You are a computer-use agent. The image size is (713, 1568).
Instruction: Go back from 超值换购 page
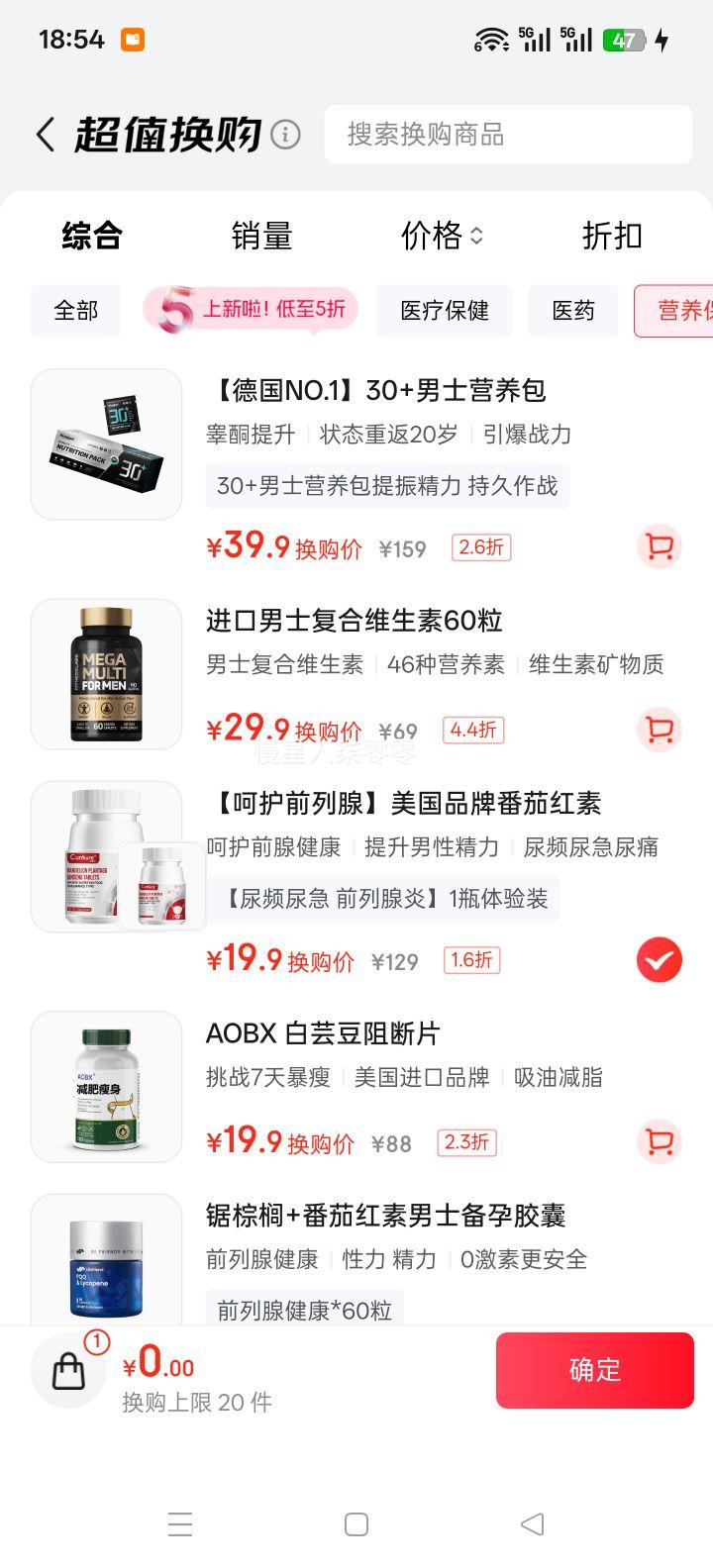coord(46,135)
